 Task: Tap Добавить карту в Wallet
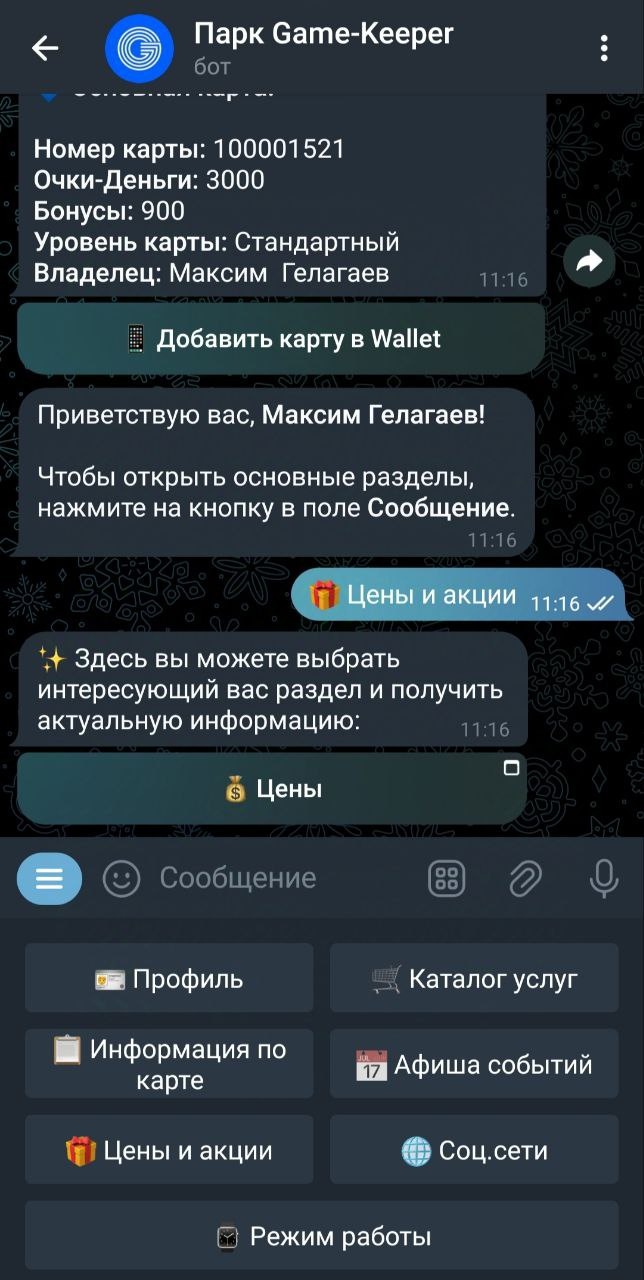point(281,339)
